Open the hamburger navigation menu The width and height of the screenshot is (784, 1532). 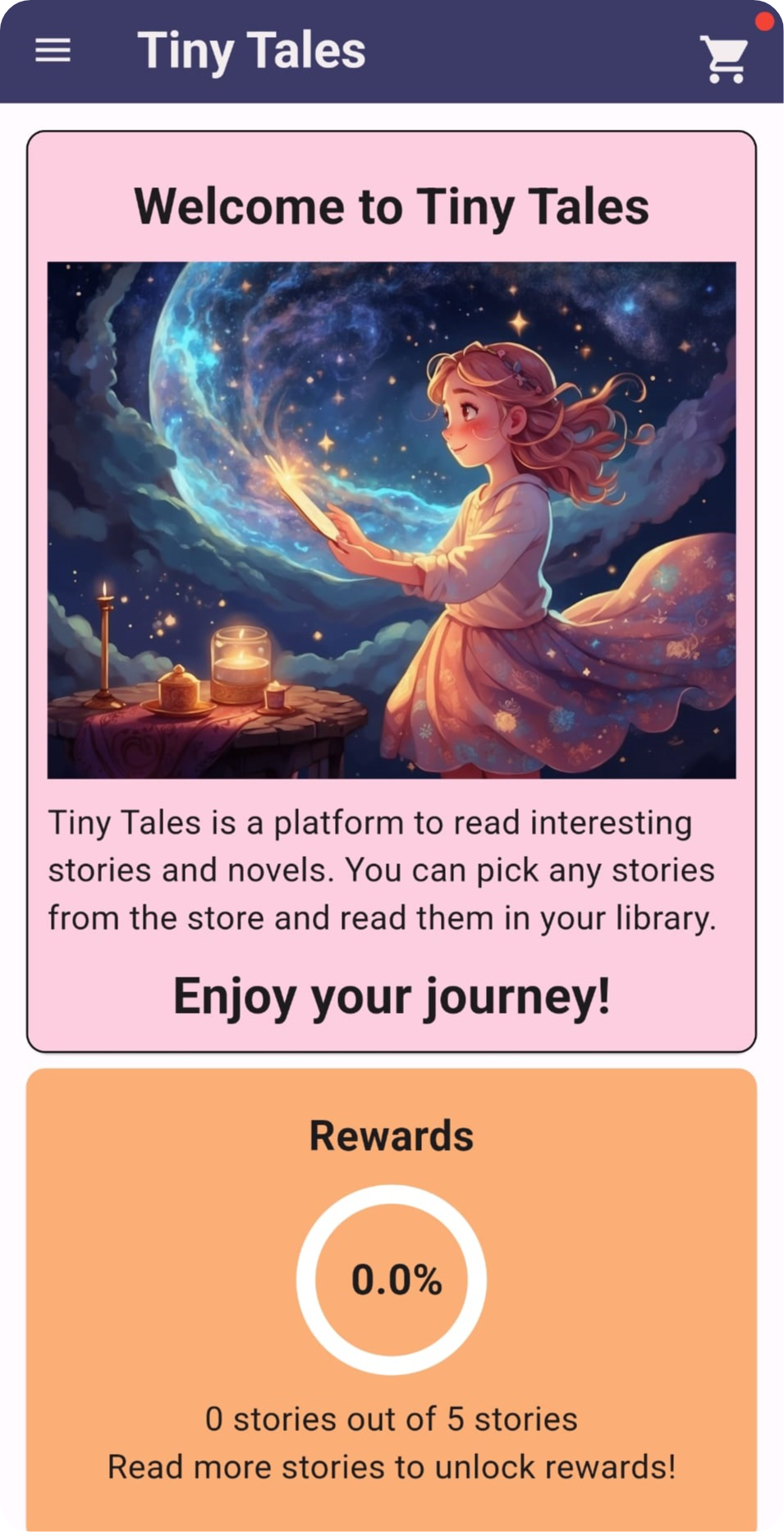53,51
